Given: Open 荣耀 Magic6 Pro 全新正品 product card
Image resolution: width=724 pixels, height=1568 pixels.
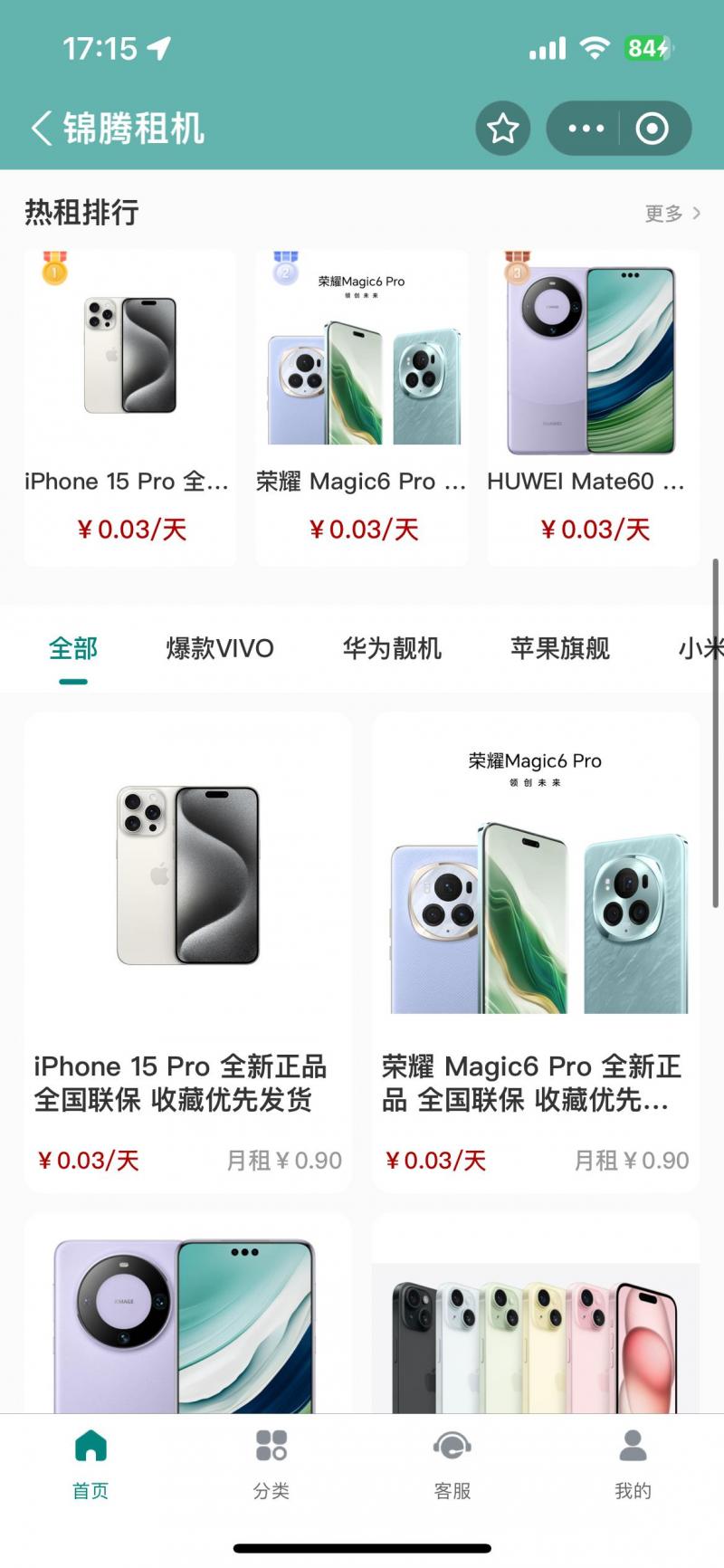Looking at the screenshot, I should (x=535, y=951).
